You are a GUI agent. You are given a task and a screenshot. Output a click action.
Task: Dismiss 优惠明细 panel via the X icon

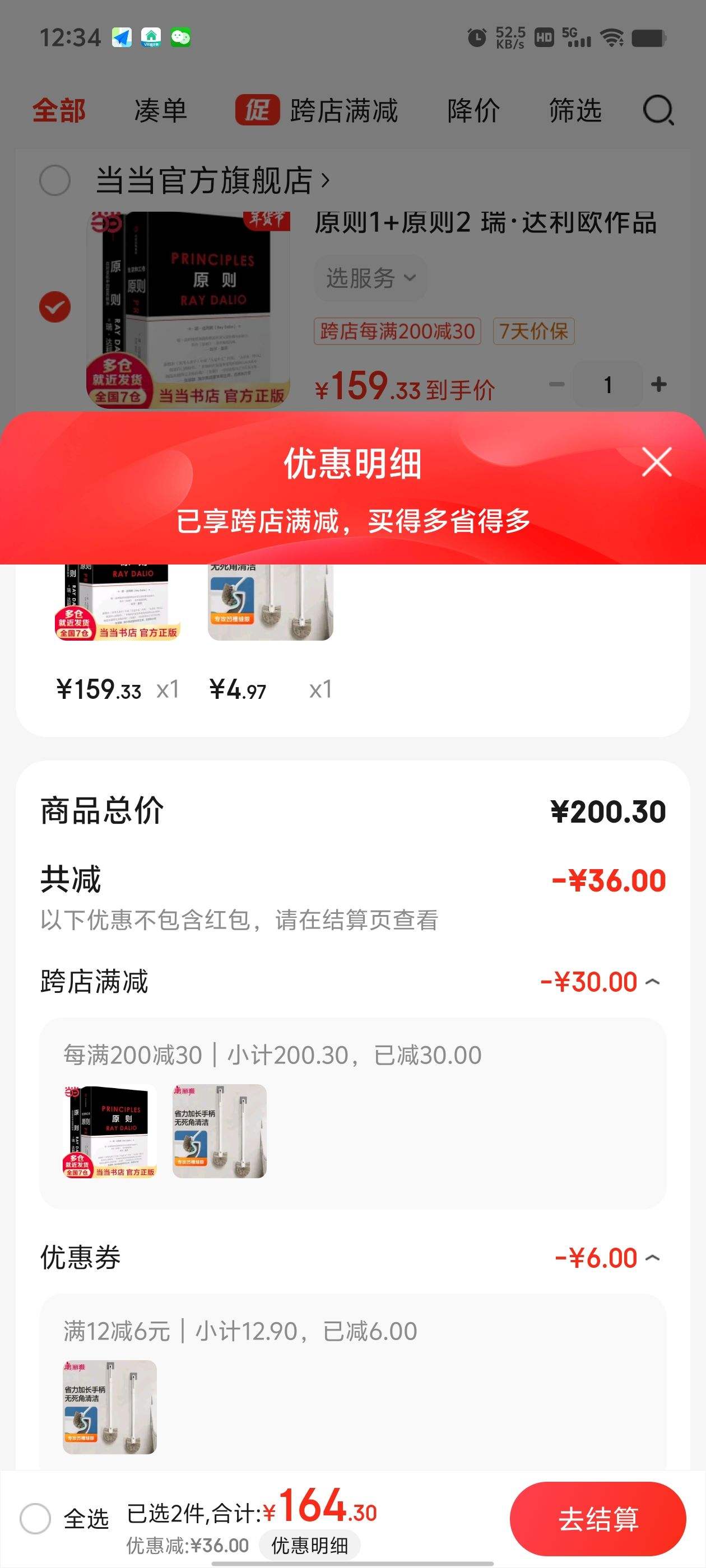(x=656, y=463)
